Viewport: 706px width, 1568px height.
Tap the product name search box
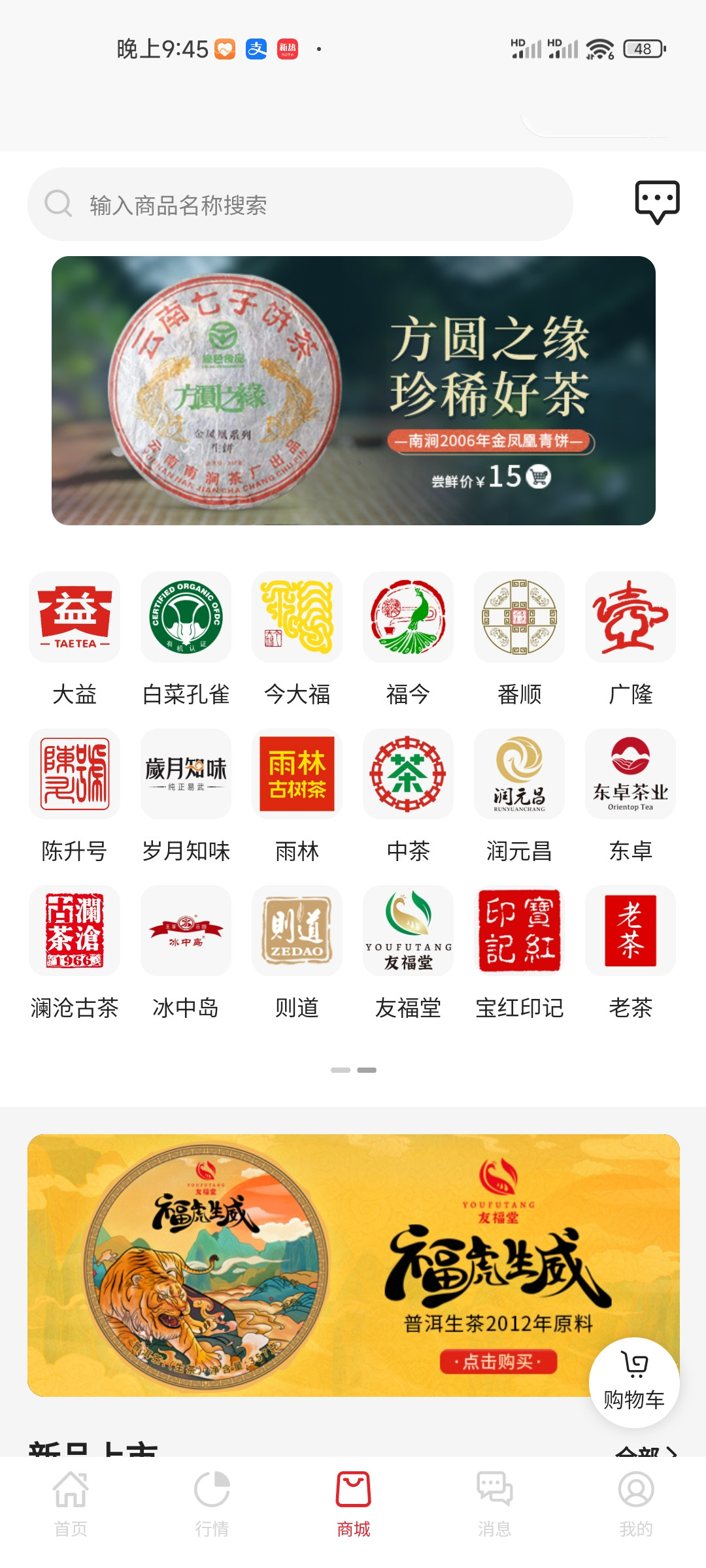point(300,204)
